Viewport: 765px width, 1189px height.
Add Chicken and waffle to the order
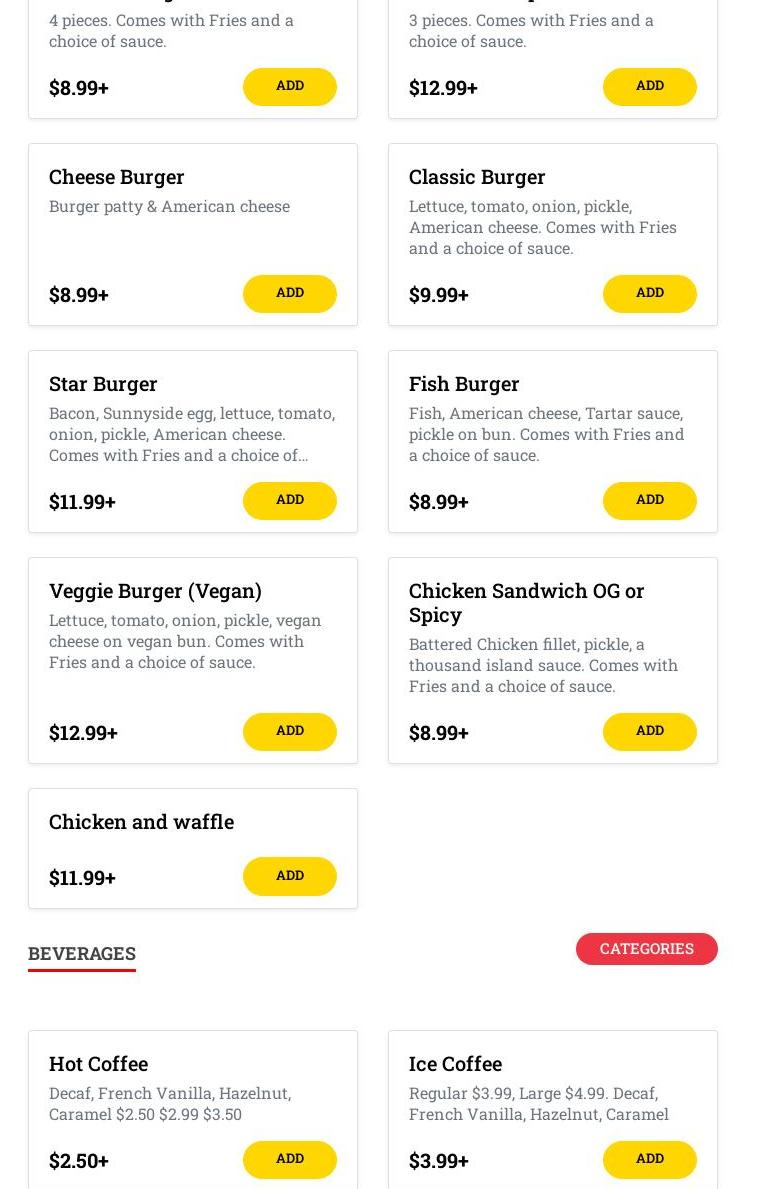289,876
